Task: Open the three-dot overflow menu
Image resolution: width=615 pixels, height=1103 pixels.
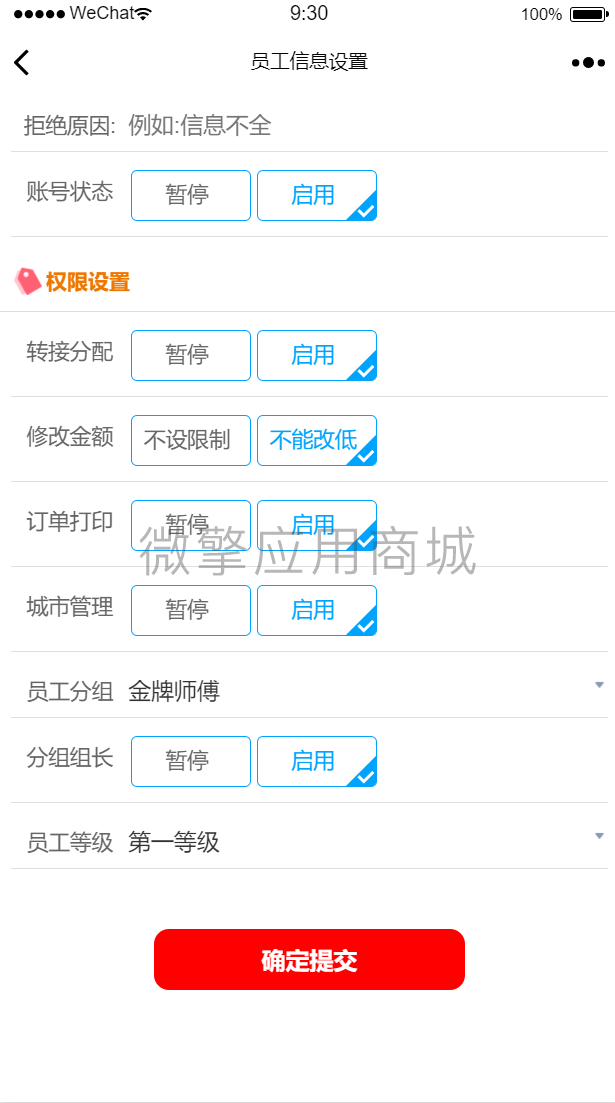Action: [588, 63]
